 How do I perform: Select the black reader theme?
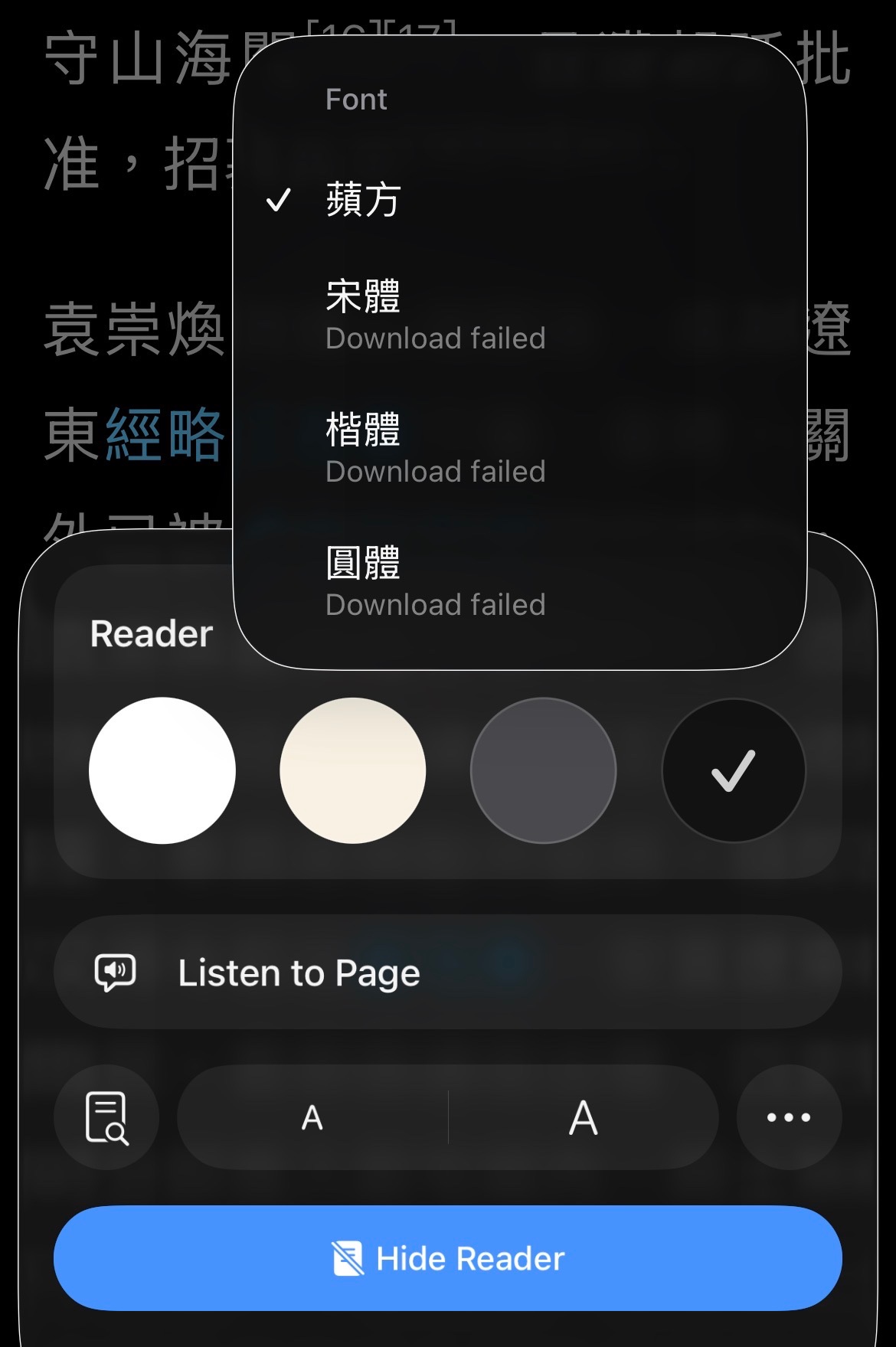(x=734, y=770)
